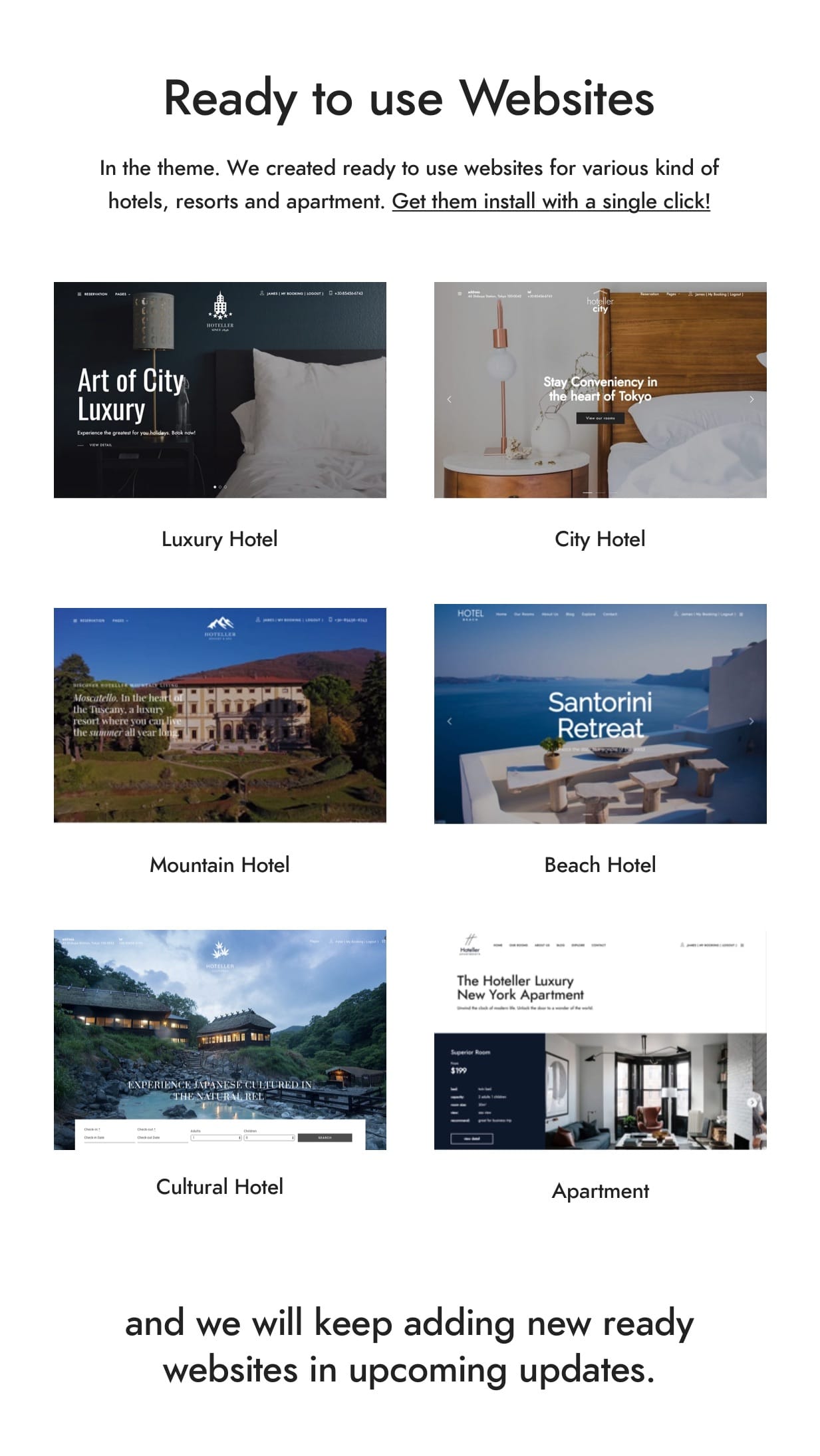The height and width of the screenshot is (1456, 820).
Task: Select the Apartment demo website
Action: click(x=600, y=1040)
